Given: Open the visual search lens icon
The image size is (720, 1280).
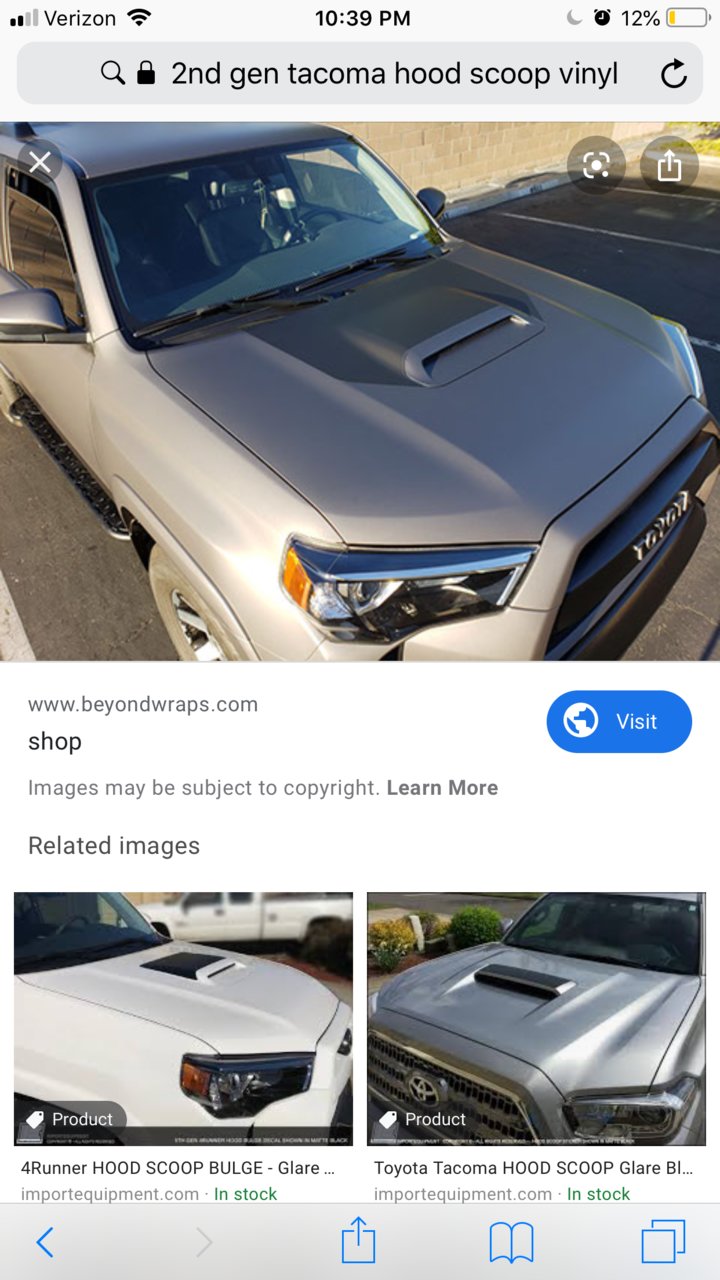Looking at the screenshot, I should tap(596, 165).
